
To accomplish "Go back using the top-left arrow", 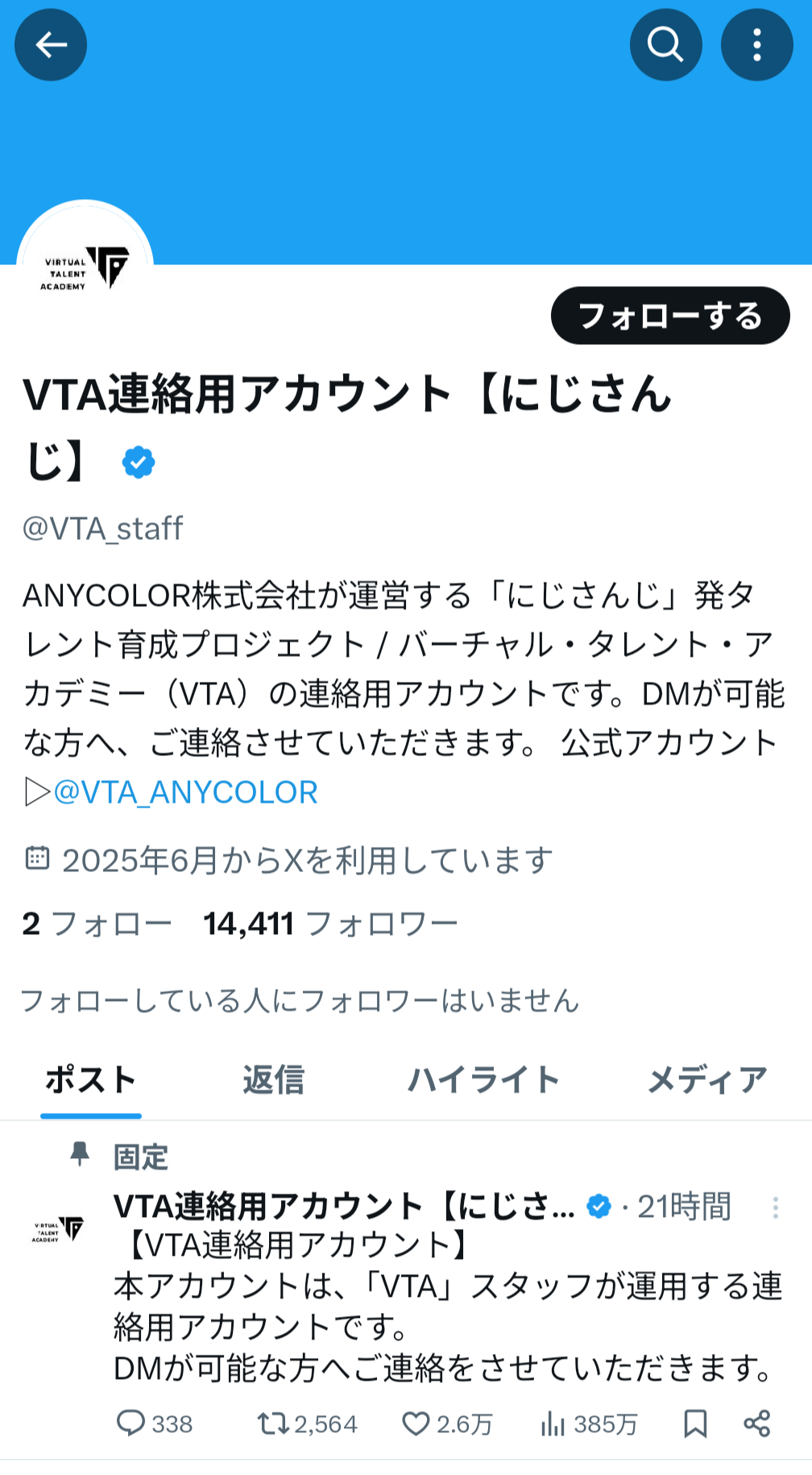I will (51, 44).
